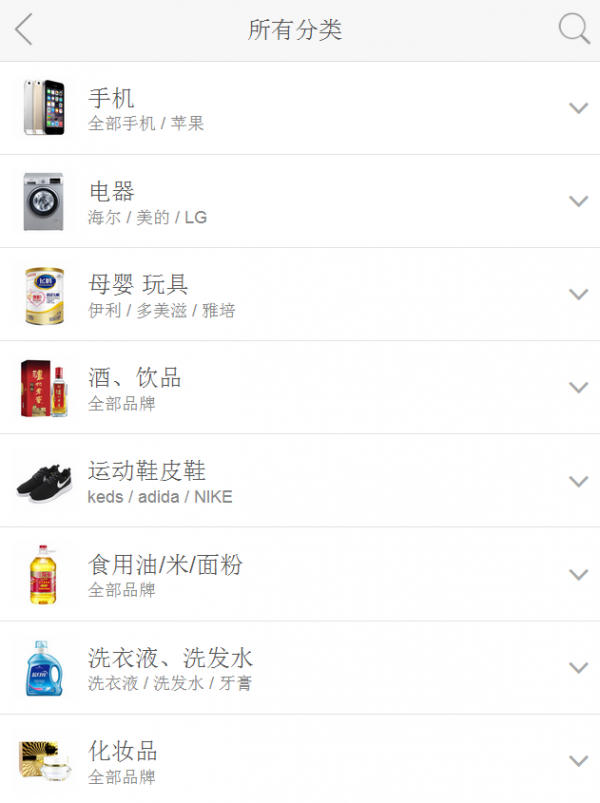Choose the 运动鞋皮鞋 category
The width and height of the screenshot is (600, 803).
click(147, 470)
